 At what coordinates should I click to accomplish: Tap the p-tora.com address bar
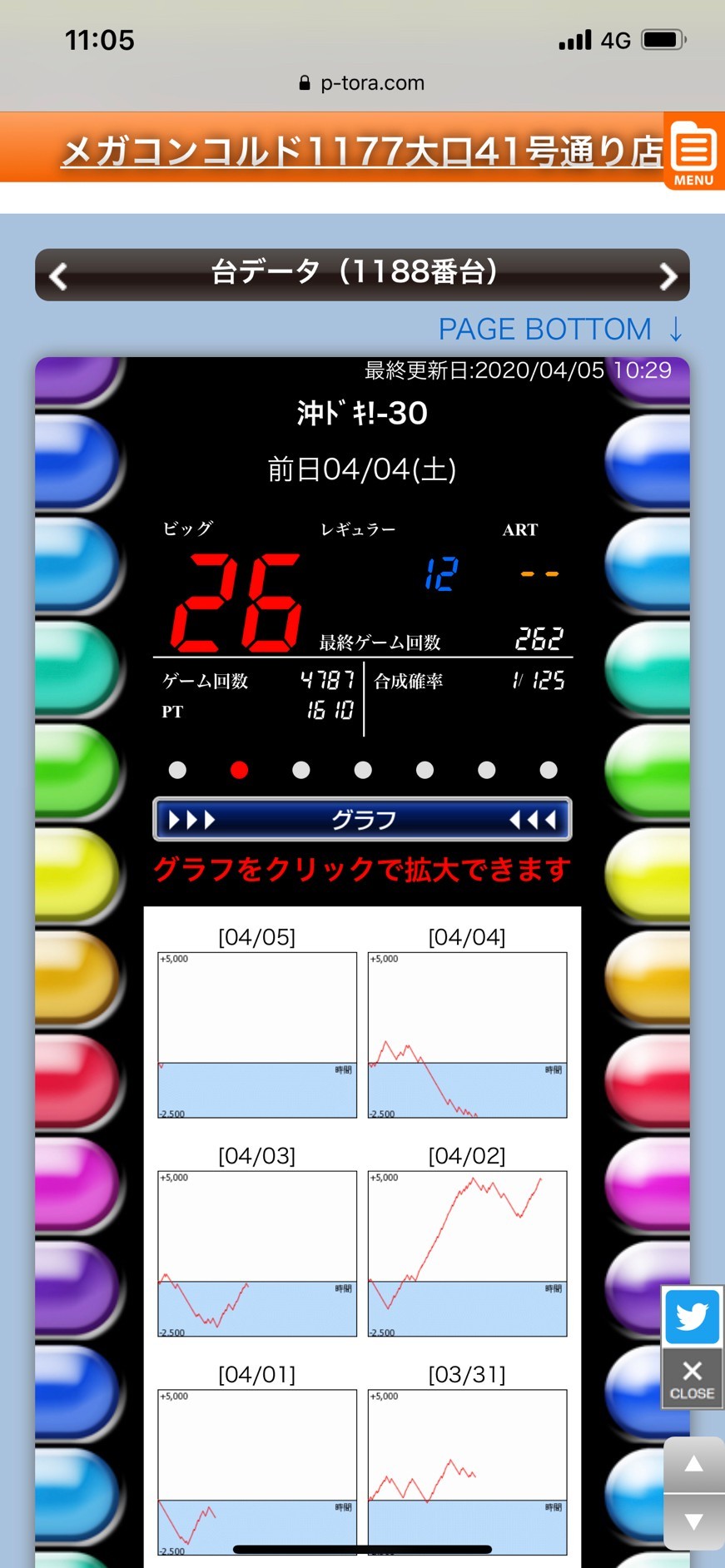pyautogui.click(x=362, y=83)
